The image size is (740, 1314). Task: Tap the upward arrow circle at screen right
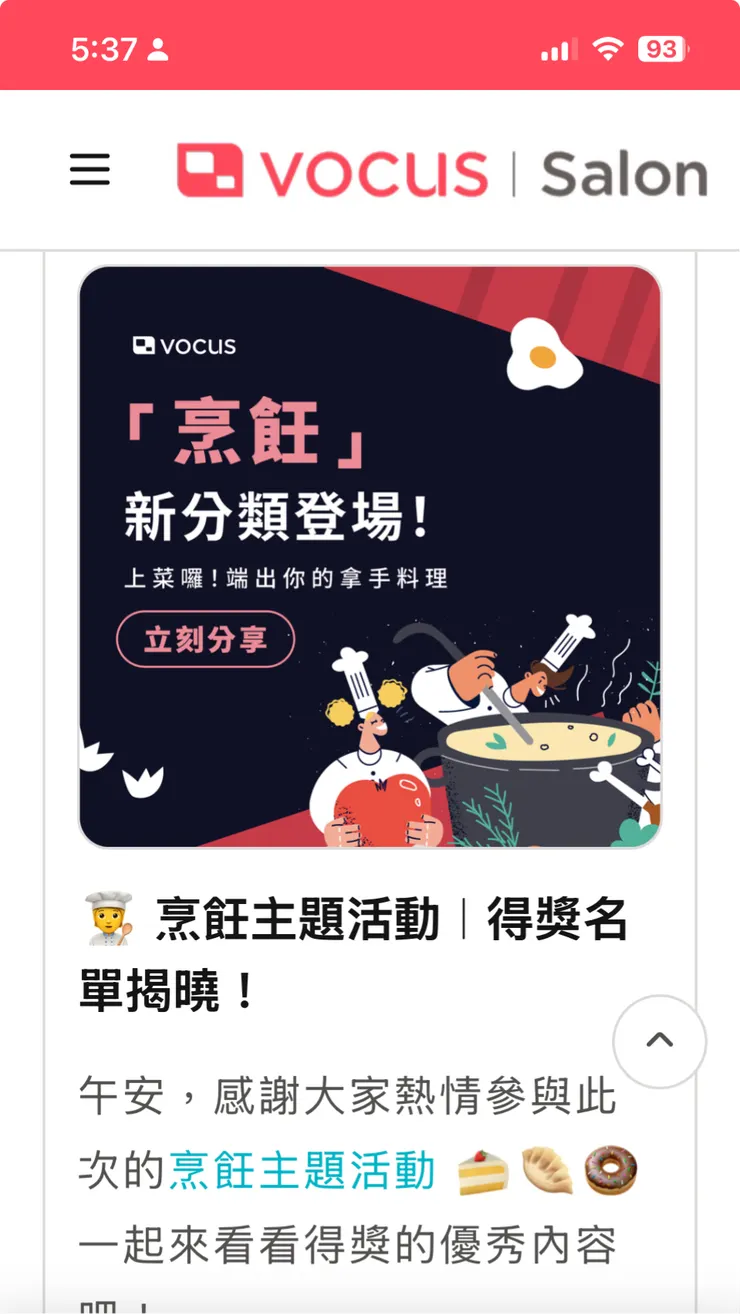point(659,1041)
